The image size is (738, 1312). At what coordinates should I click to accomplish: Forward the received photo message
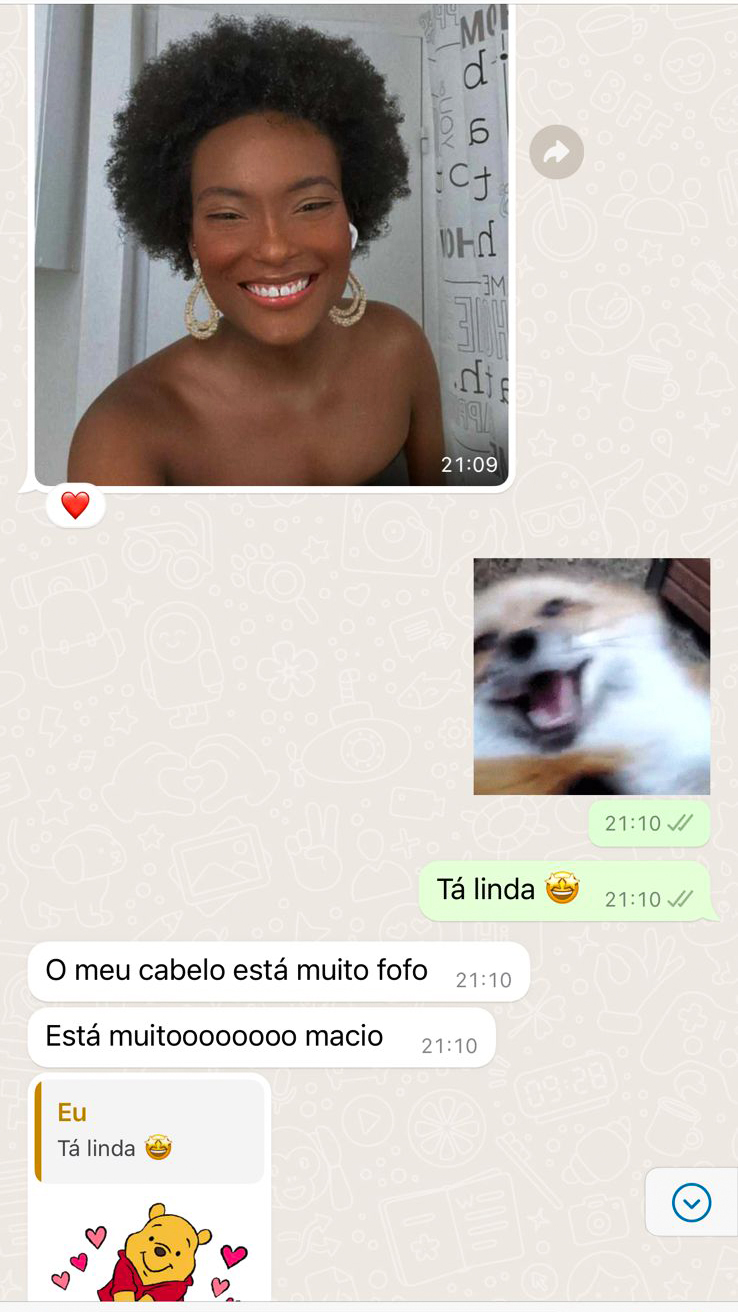(x=556, y=152)
